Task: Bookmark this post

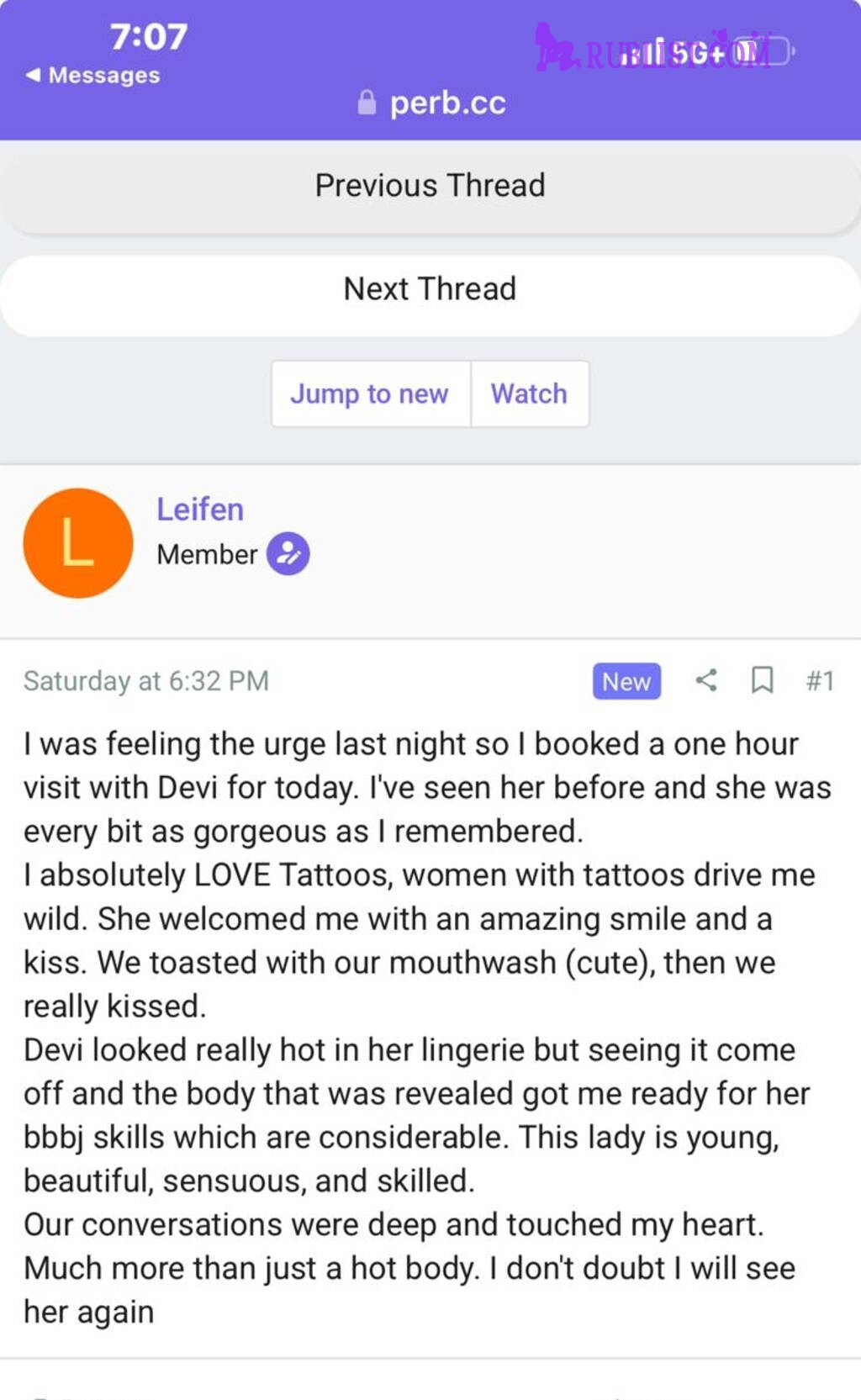Action: (762, 680)
